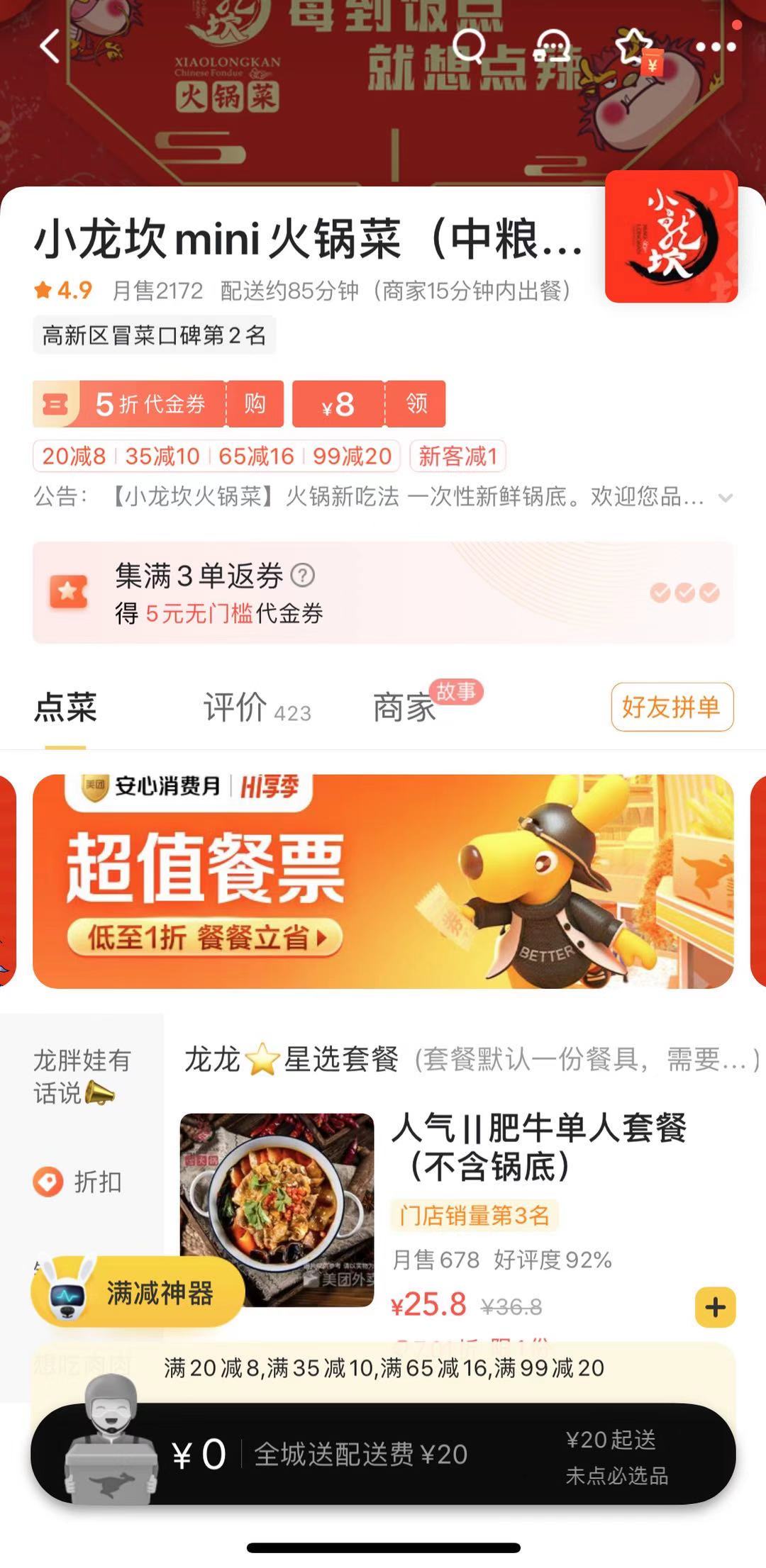Select the 龙胖娃有话说 menu category
The width and height of the screenshot is (766, 1568).
pyautogui.click(x=81, y=1076)
